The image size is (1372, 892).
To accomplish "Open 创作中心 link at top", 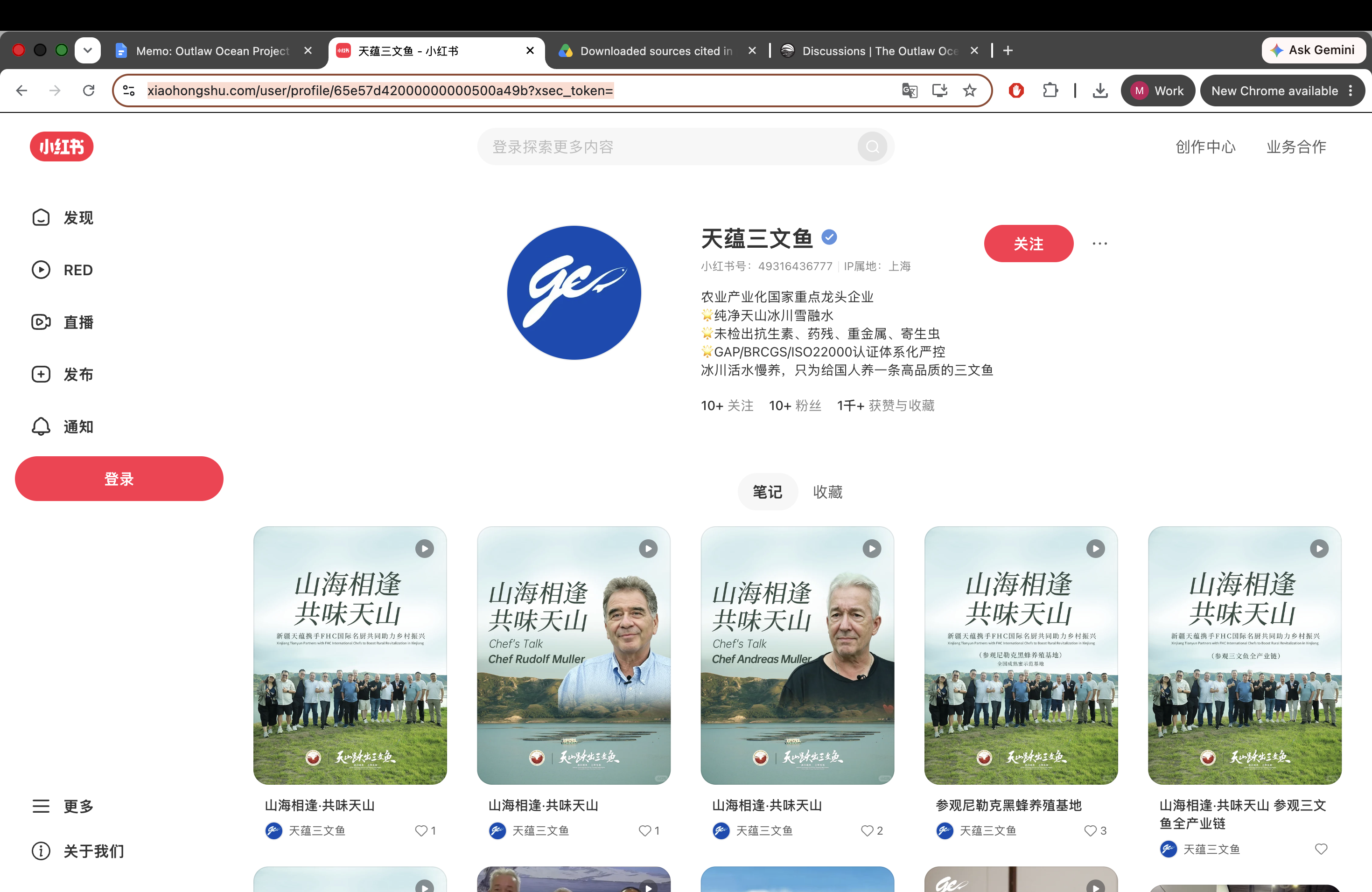I will [x=1205, y=147].
